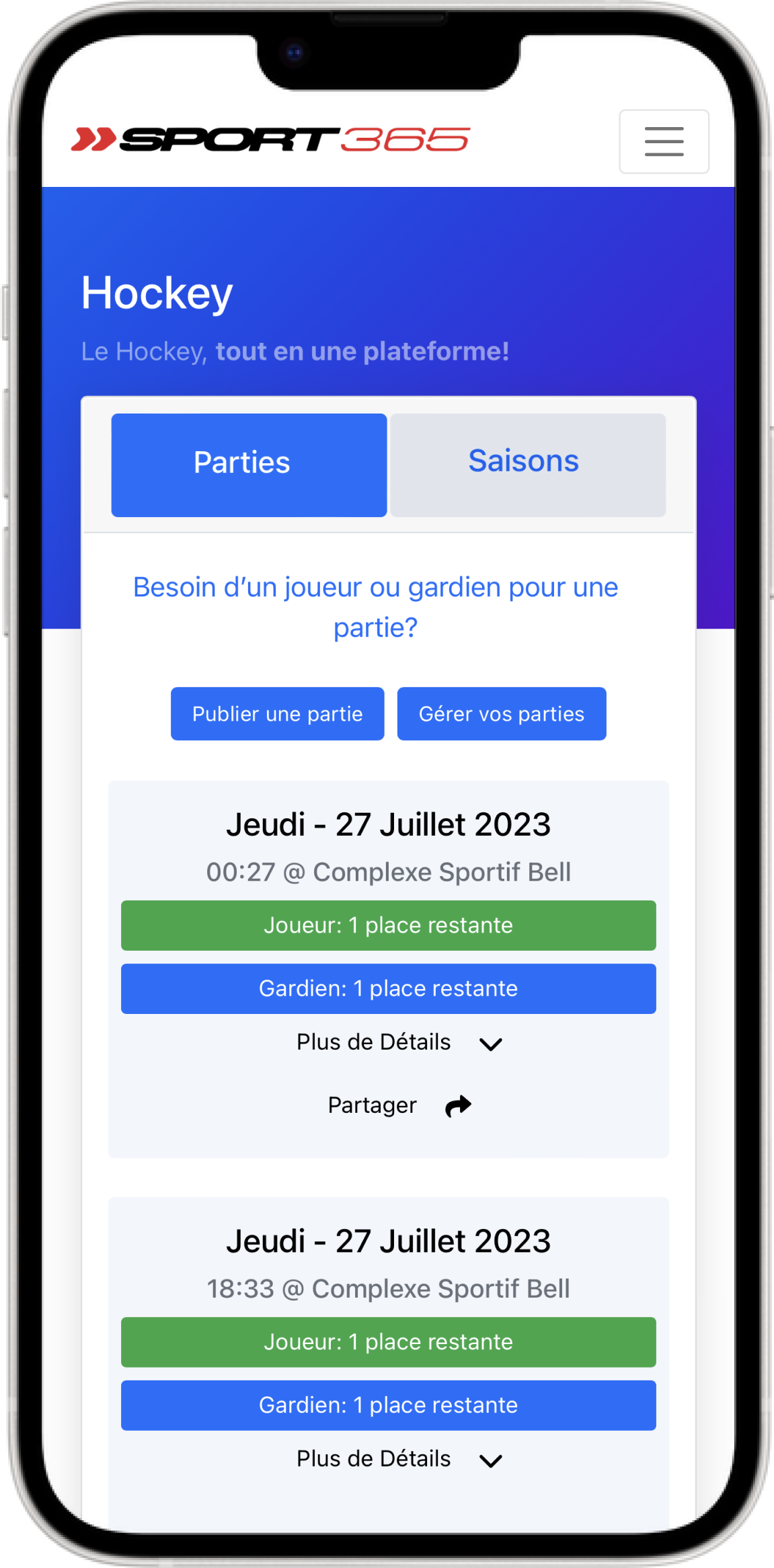Screen dimensions: 774x1568
Task: Tap Publier une partie button
Action: pyautogui.click(x=277, y=713)
